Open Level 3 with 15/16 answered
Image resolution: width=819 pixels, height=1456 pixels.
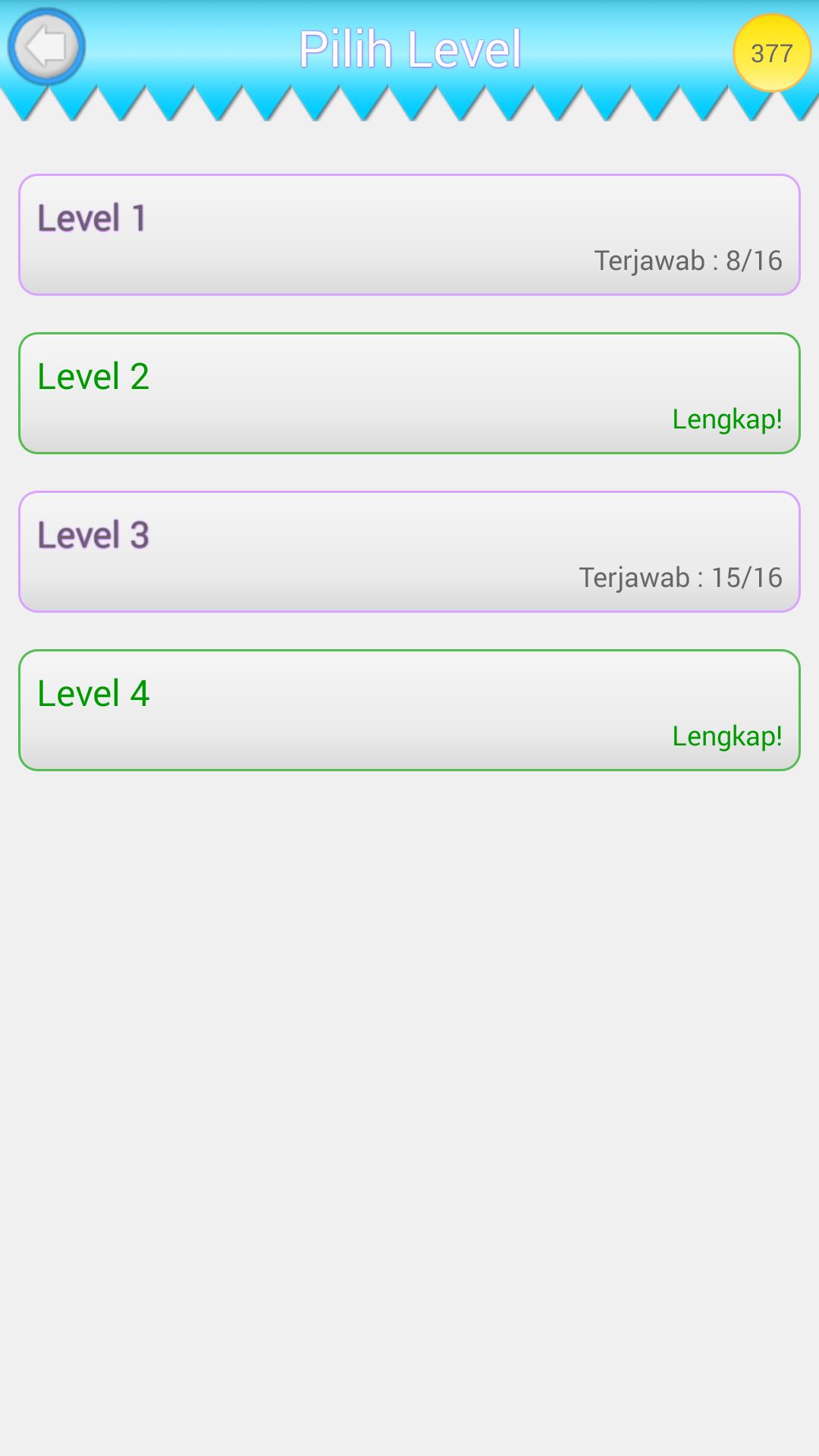click(x=409, y=552)
